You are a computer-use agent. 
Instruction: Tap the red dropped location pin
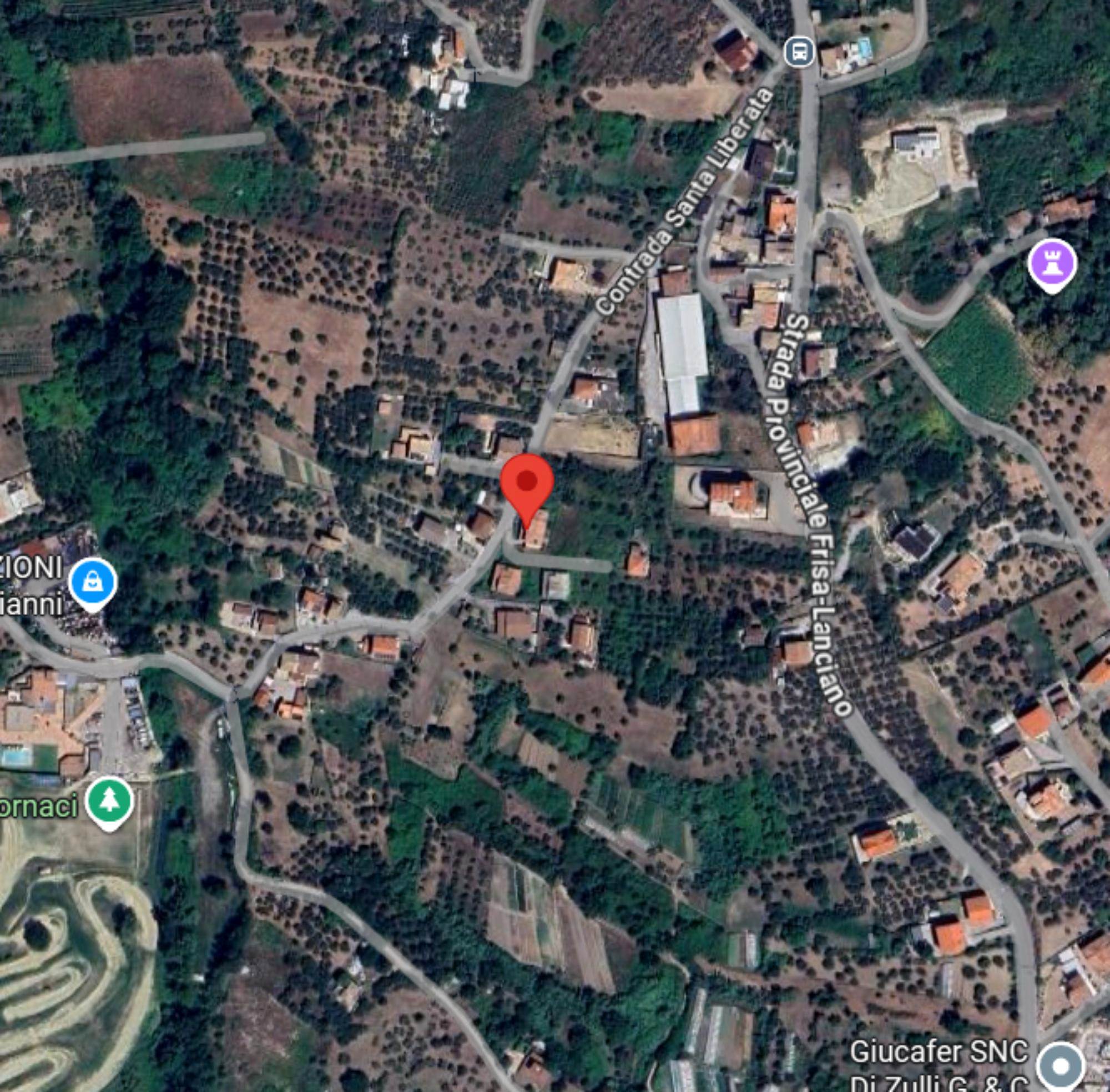click(527, 482)
